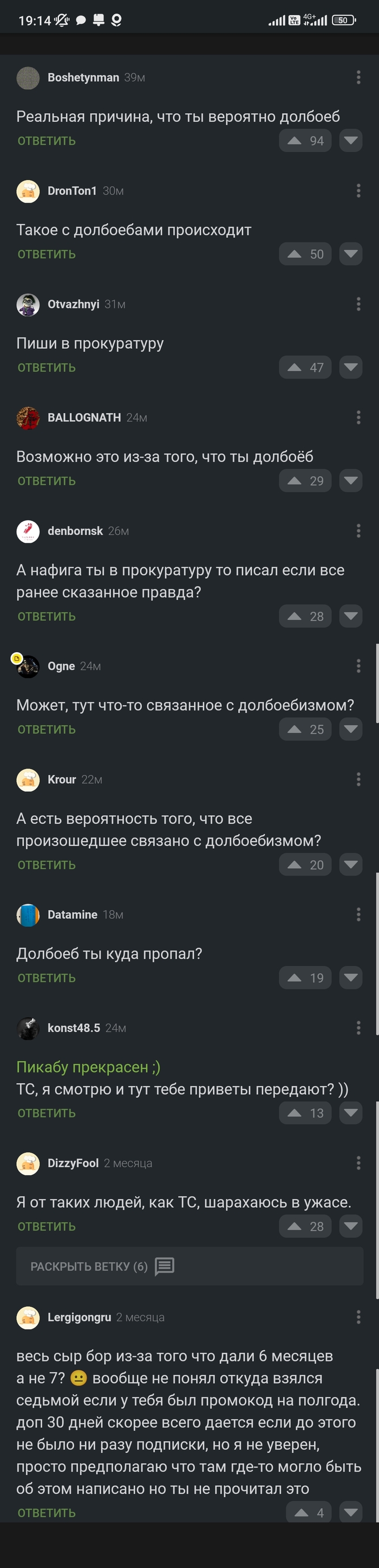The height and width of the screenshot is (1568, 379).
Task: Open Krour's profile
Action: 61,779
